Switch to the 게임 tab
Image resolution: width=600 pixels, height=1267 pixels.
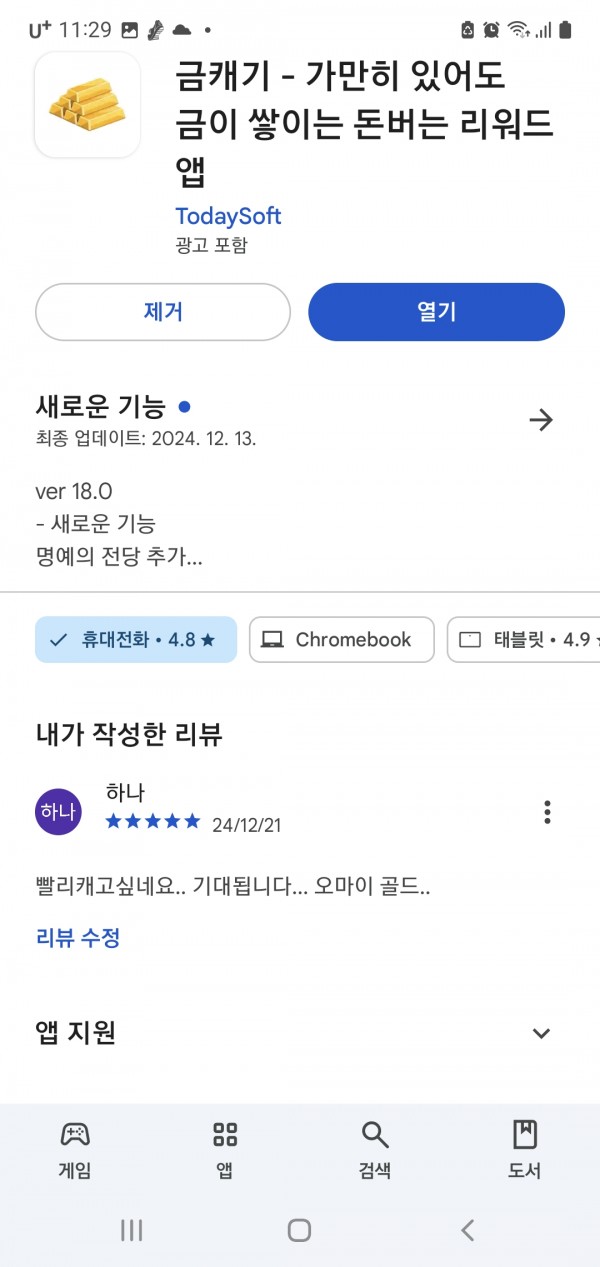click(x=75, y=1149)
